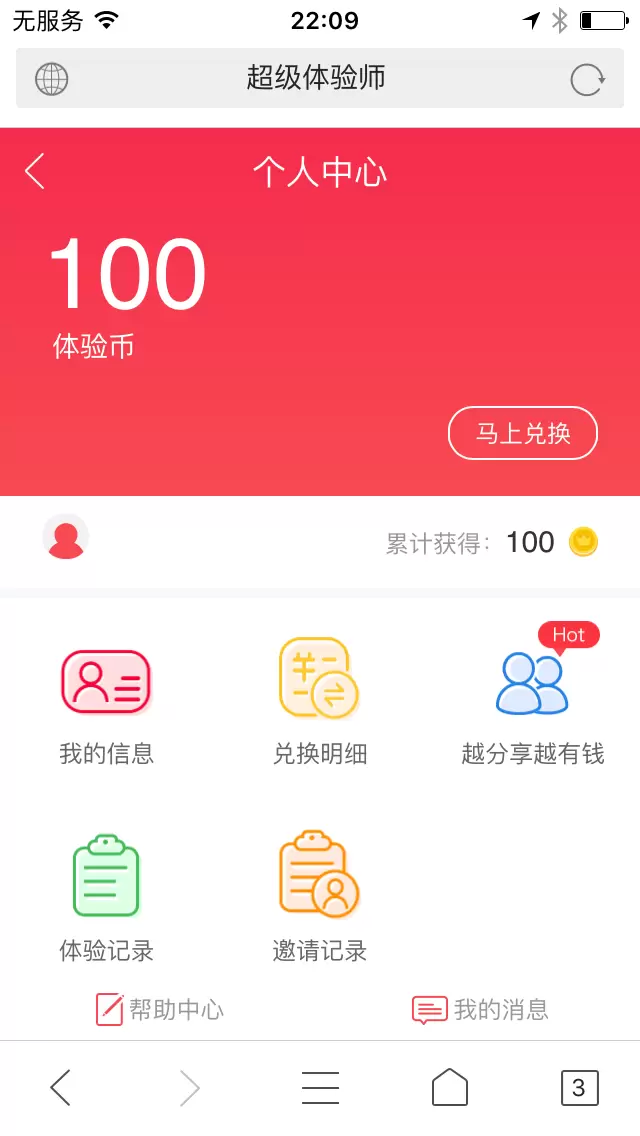Open the browser menu button
This screenshot has width=640, height=1136.
pos(320,1088)
